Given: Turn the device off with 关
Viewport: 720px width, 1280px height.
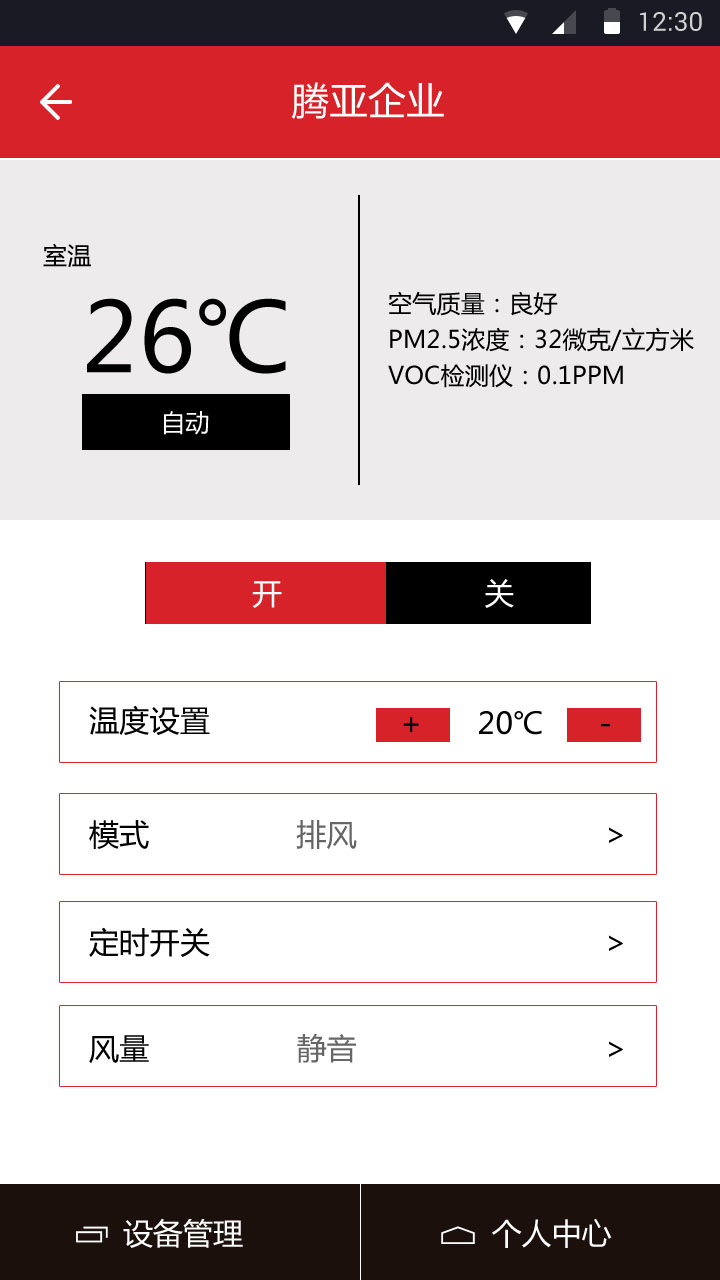Looking at the screenshot, I should [488, 593].
